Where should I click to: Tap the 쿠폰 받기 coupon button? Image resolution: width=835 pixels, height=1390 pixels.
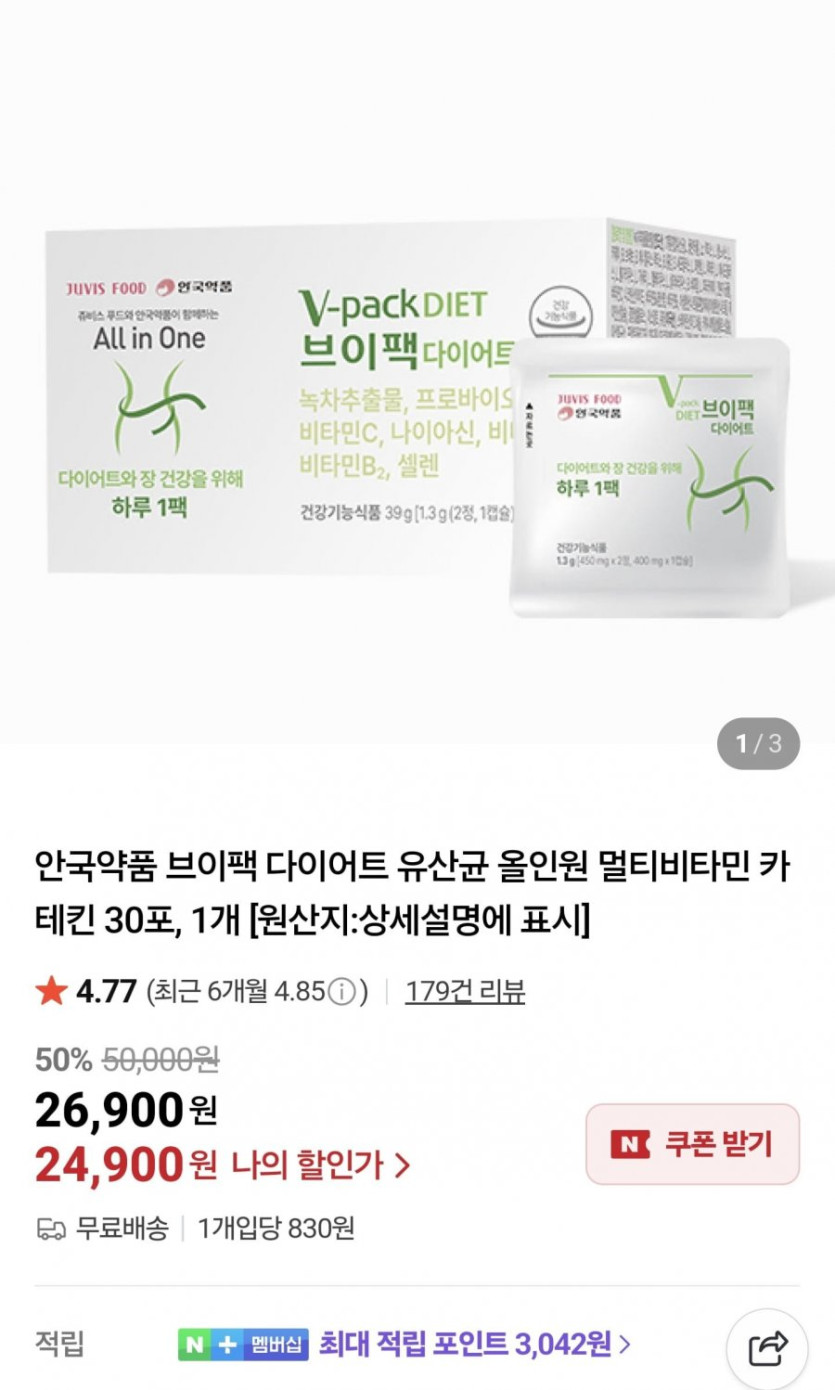tap(692, 1144)
